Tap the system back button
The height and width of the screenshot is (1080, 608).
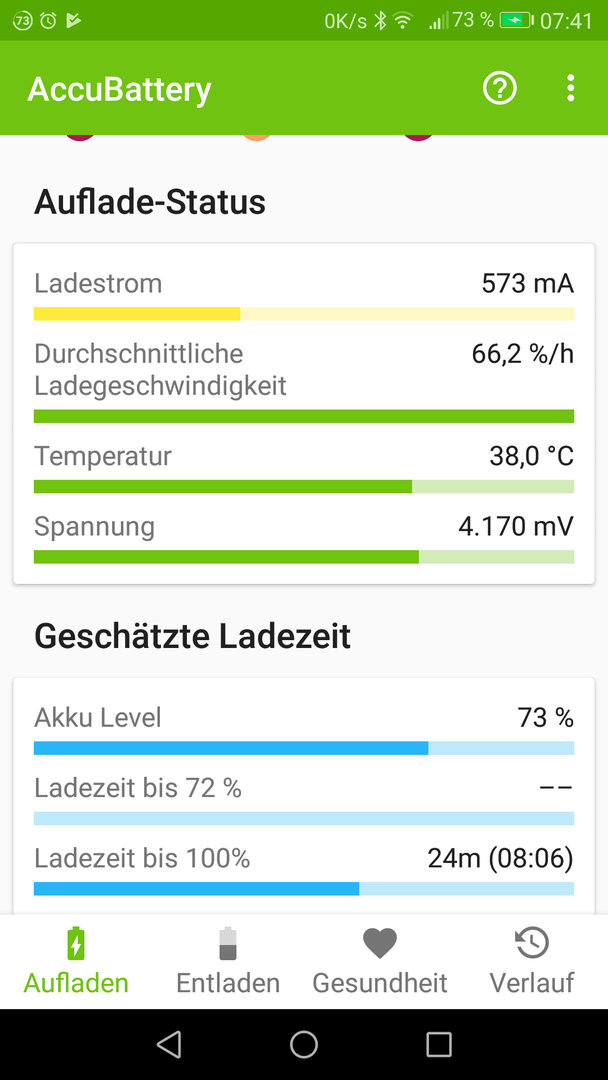tap(169, 1044)
